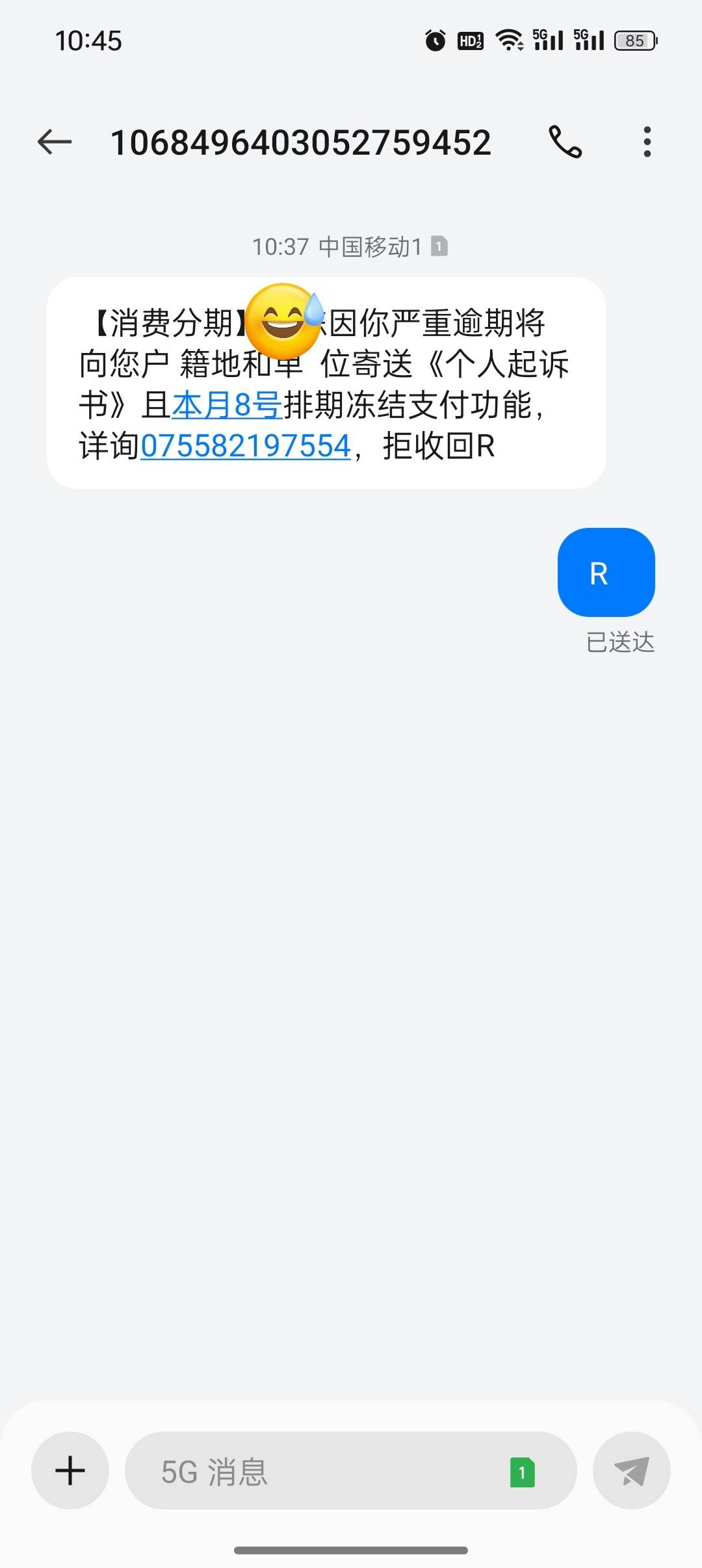Open the plus attachment button
This screenshot has height=1568, width=702.
(70, 1470)
